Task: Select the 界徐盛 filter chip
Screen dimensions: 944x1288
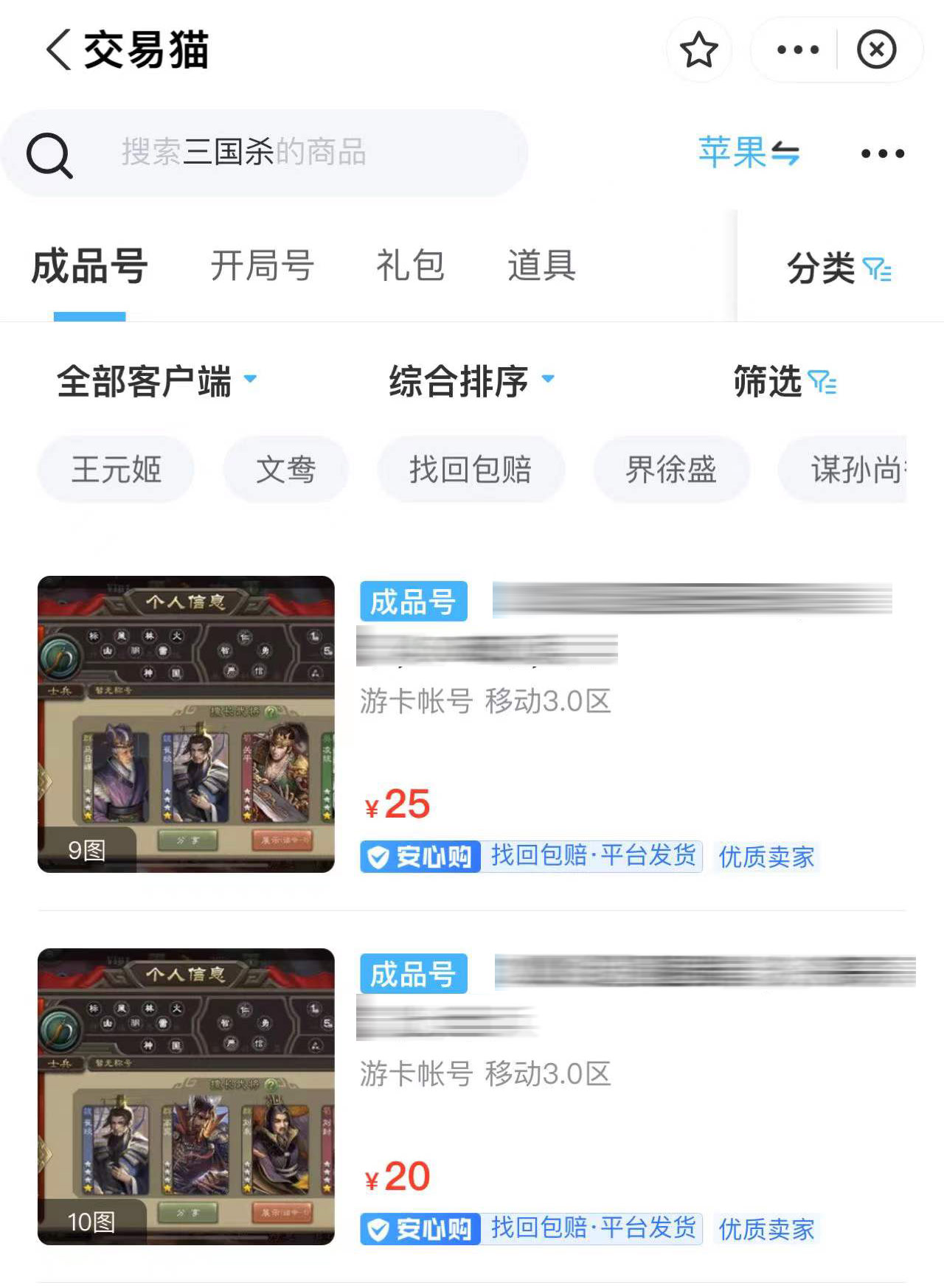Action: tap(671, 470)
